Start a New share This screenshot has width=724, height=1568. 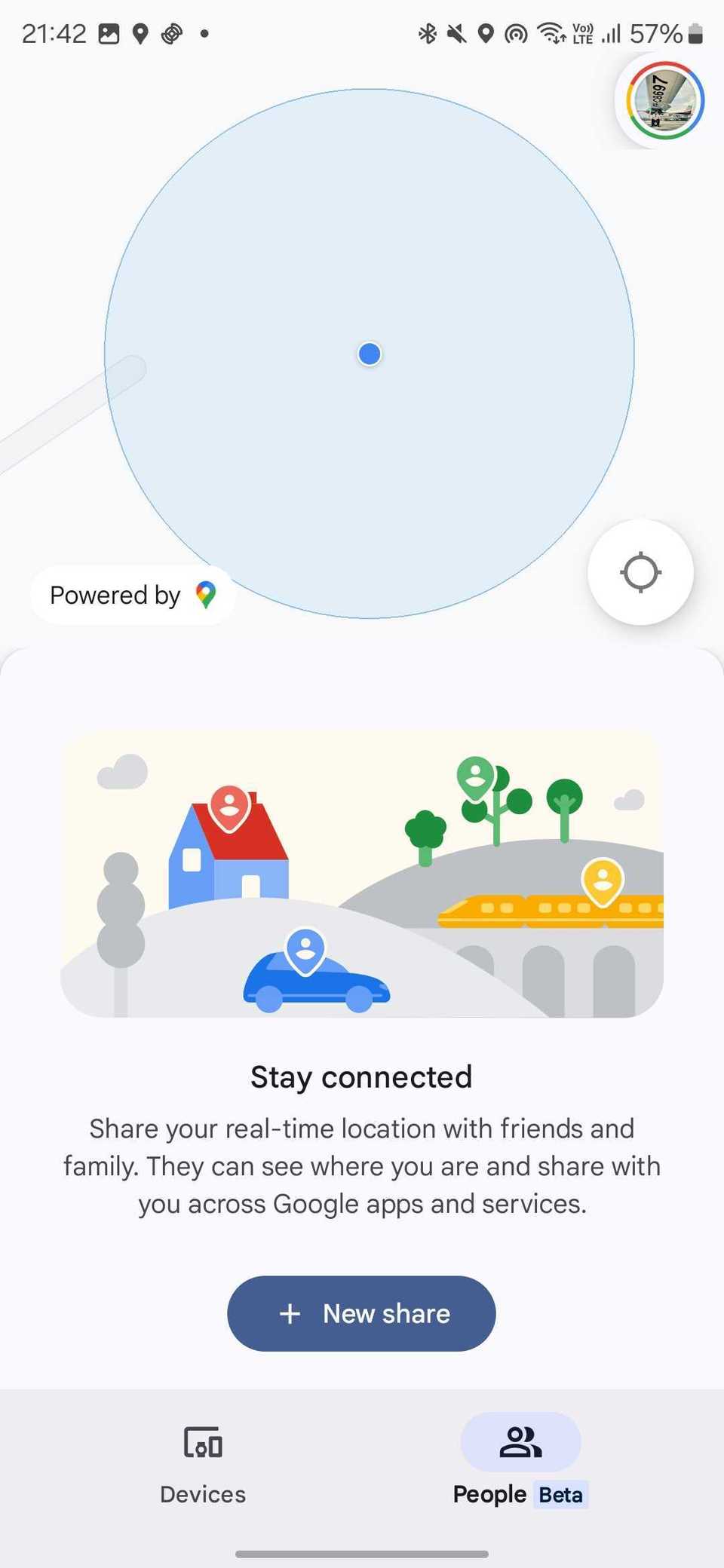tap(360, 1313)
